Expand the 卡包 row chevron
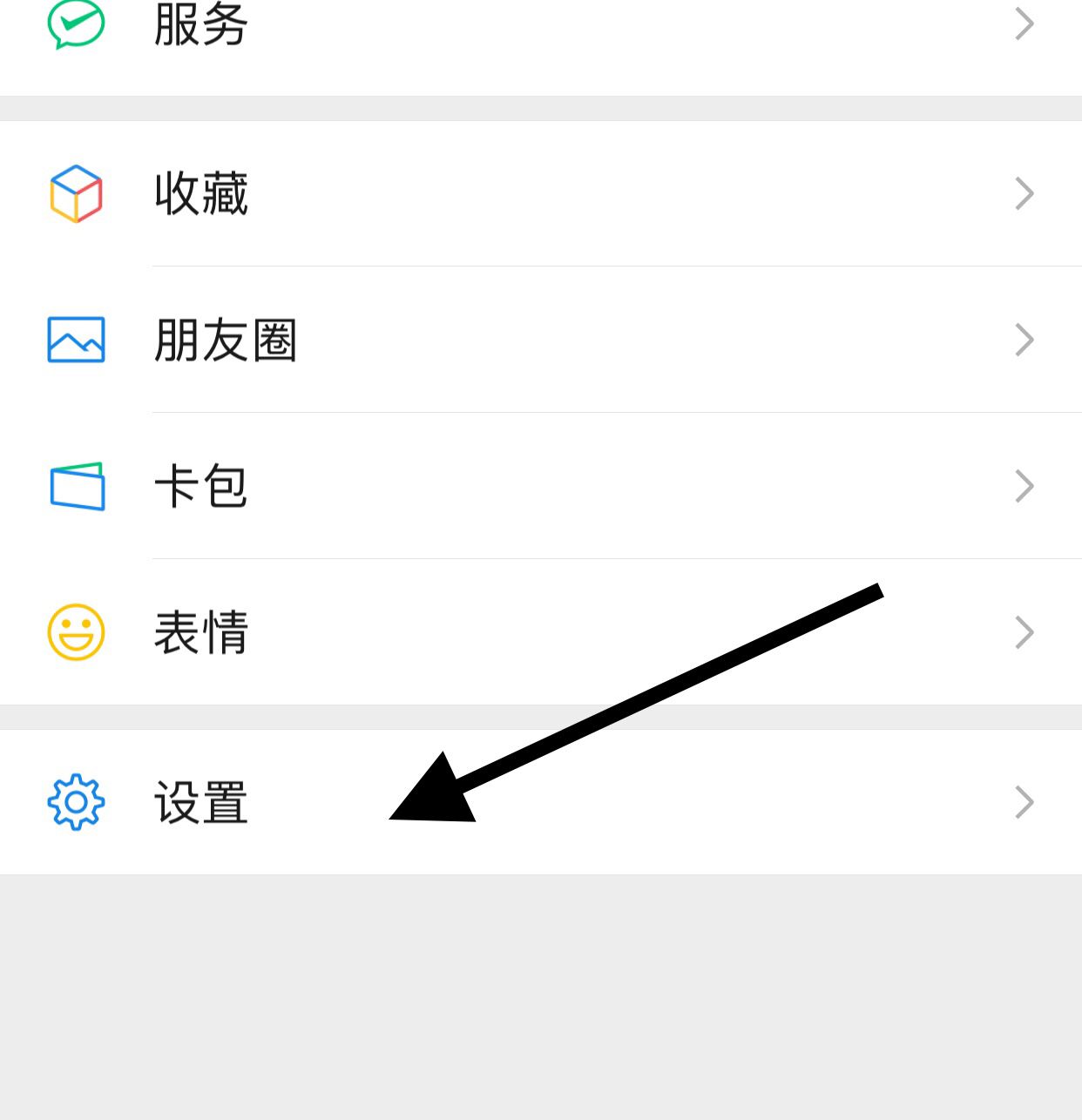This screenshot has width=1082, height=1120. coord(1025,487)
